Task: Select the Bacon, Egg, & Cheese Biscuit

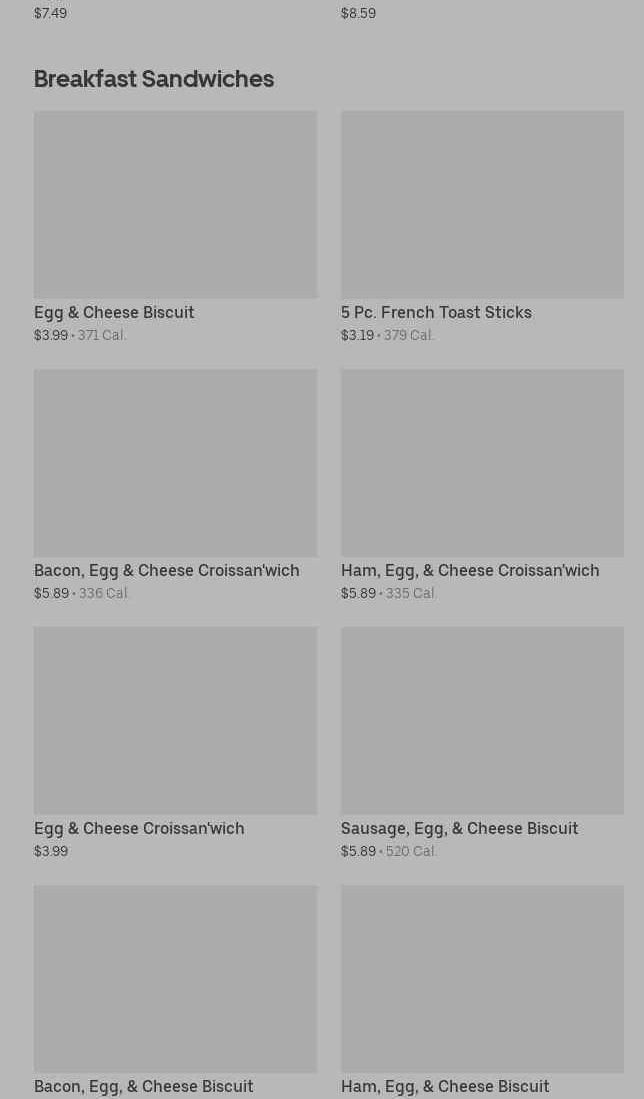Action: coord(175,979)
